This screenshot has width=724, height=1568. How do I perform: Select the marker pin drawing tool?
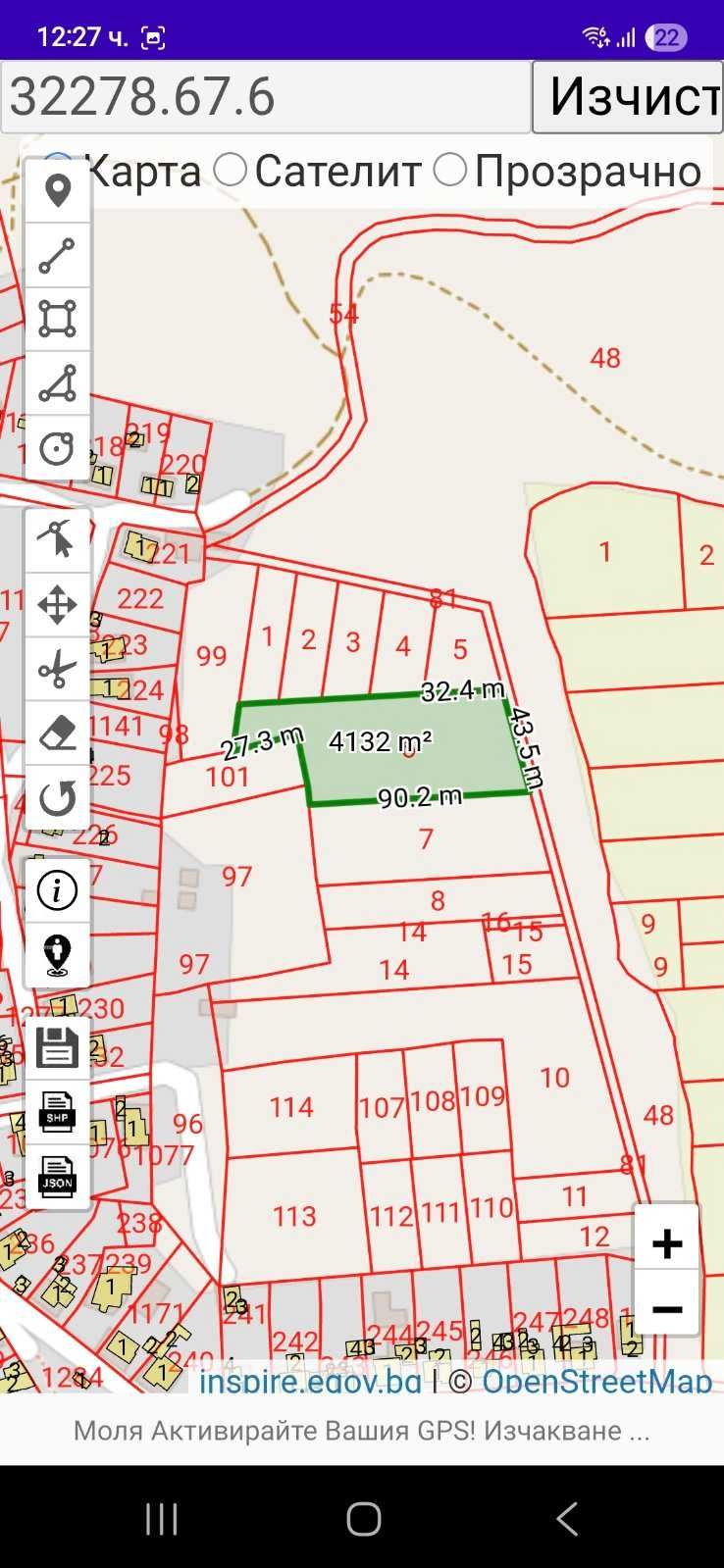coord(58,190)
